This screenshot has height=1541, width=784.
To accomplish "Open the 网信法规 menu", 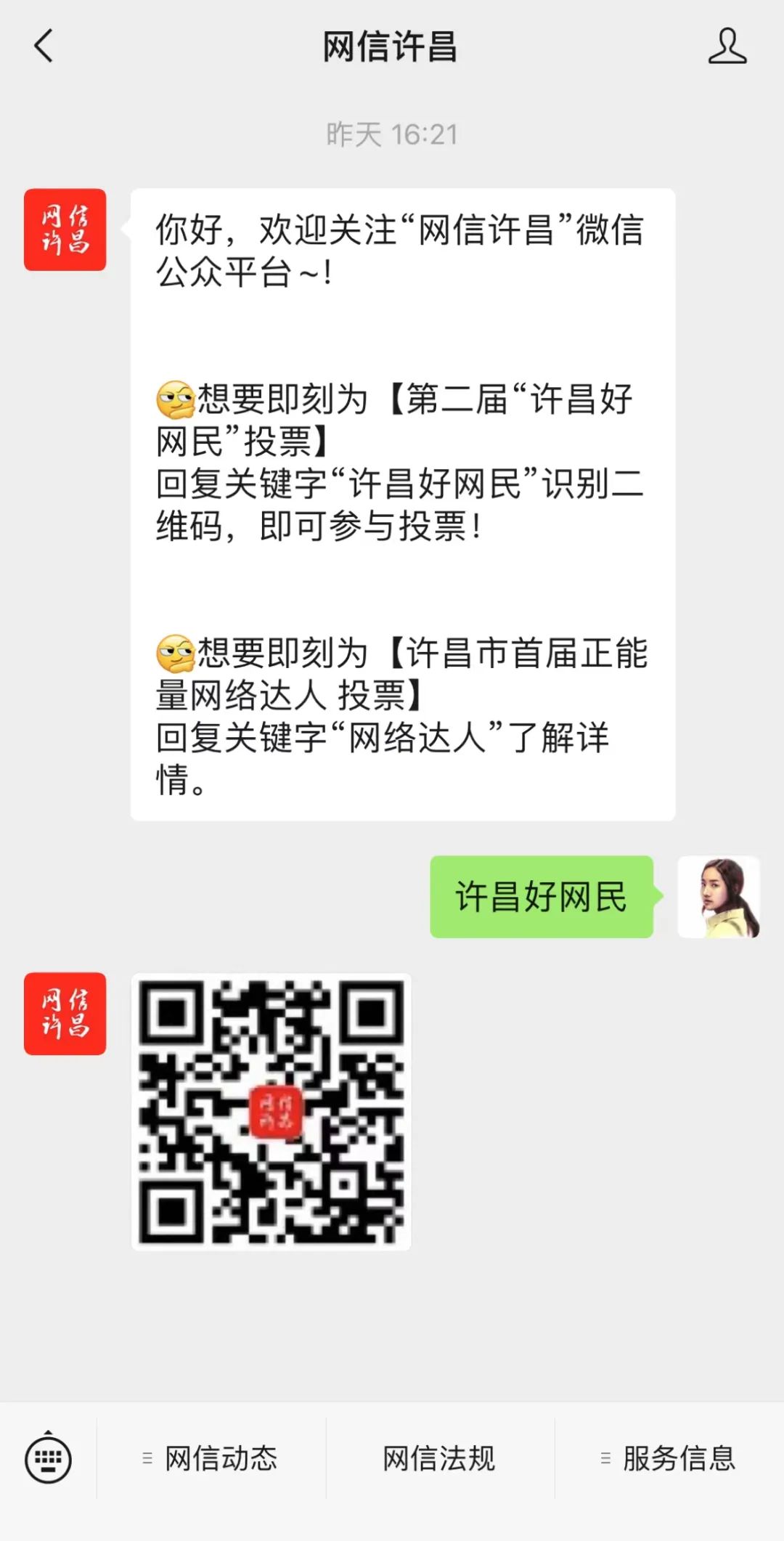I will tap(439, 1458).
